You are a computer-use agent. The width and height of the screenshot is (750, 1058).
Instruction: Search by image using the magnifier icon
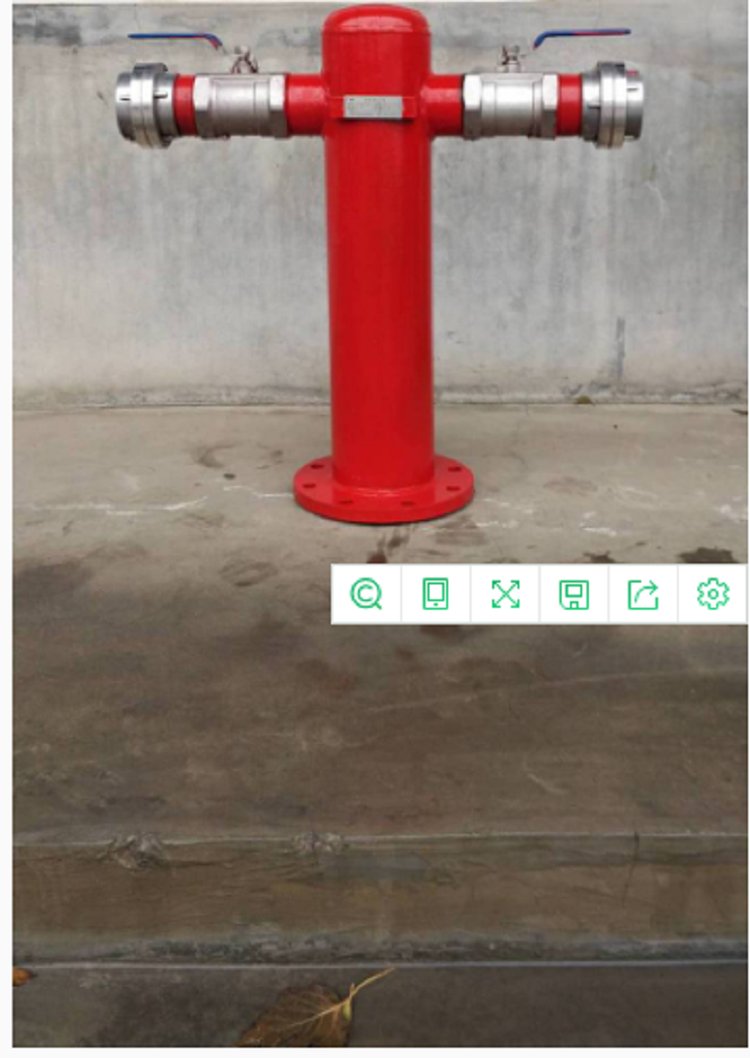click(x=366, y=594)
